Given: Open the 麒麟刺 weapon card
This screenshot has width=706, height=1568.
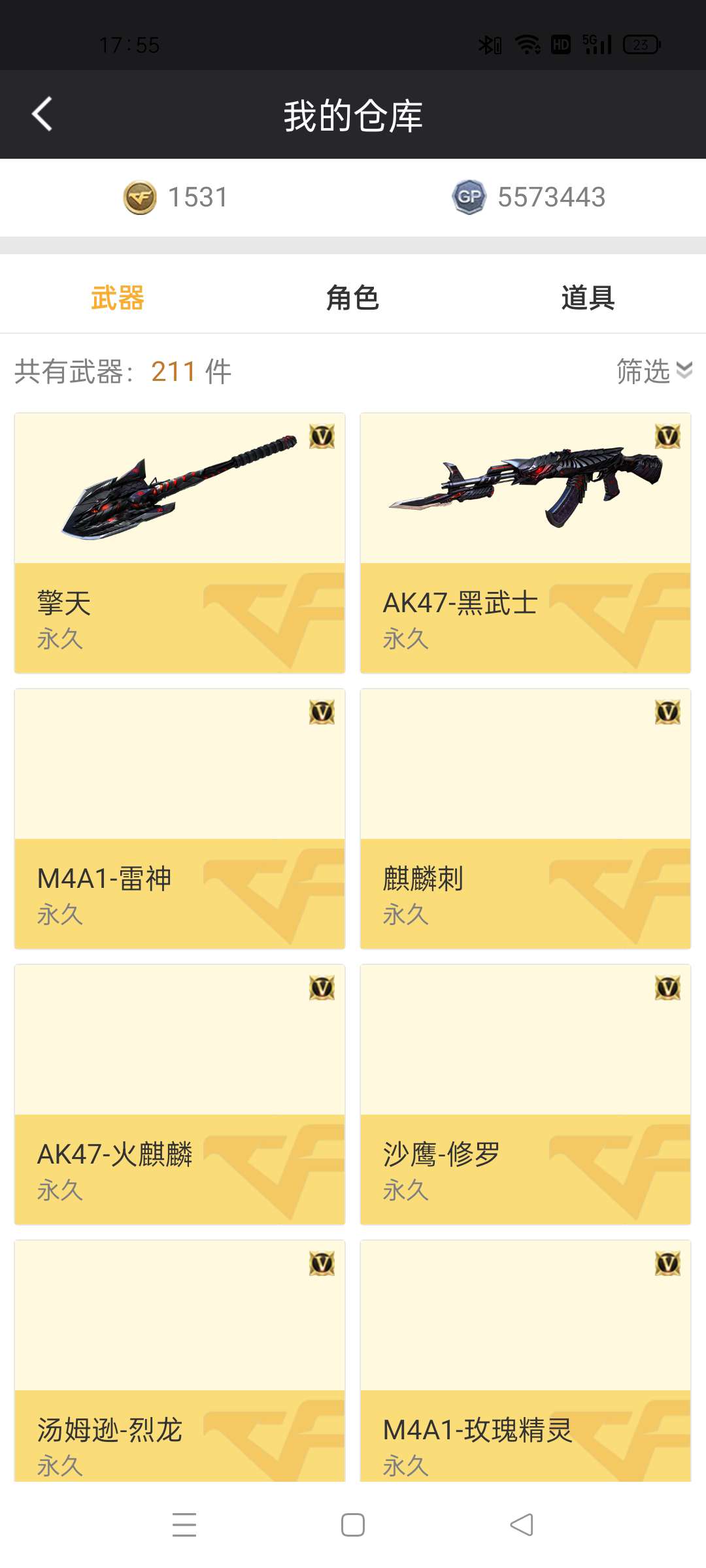Looking at the screenshot, I should coord(525,818).
